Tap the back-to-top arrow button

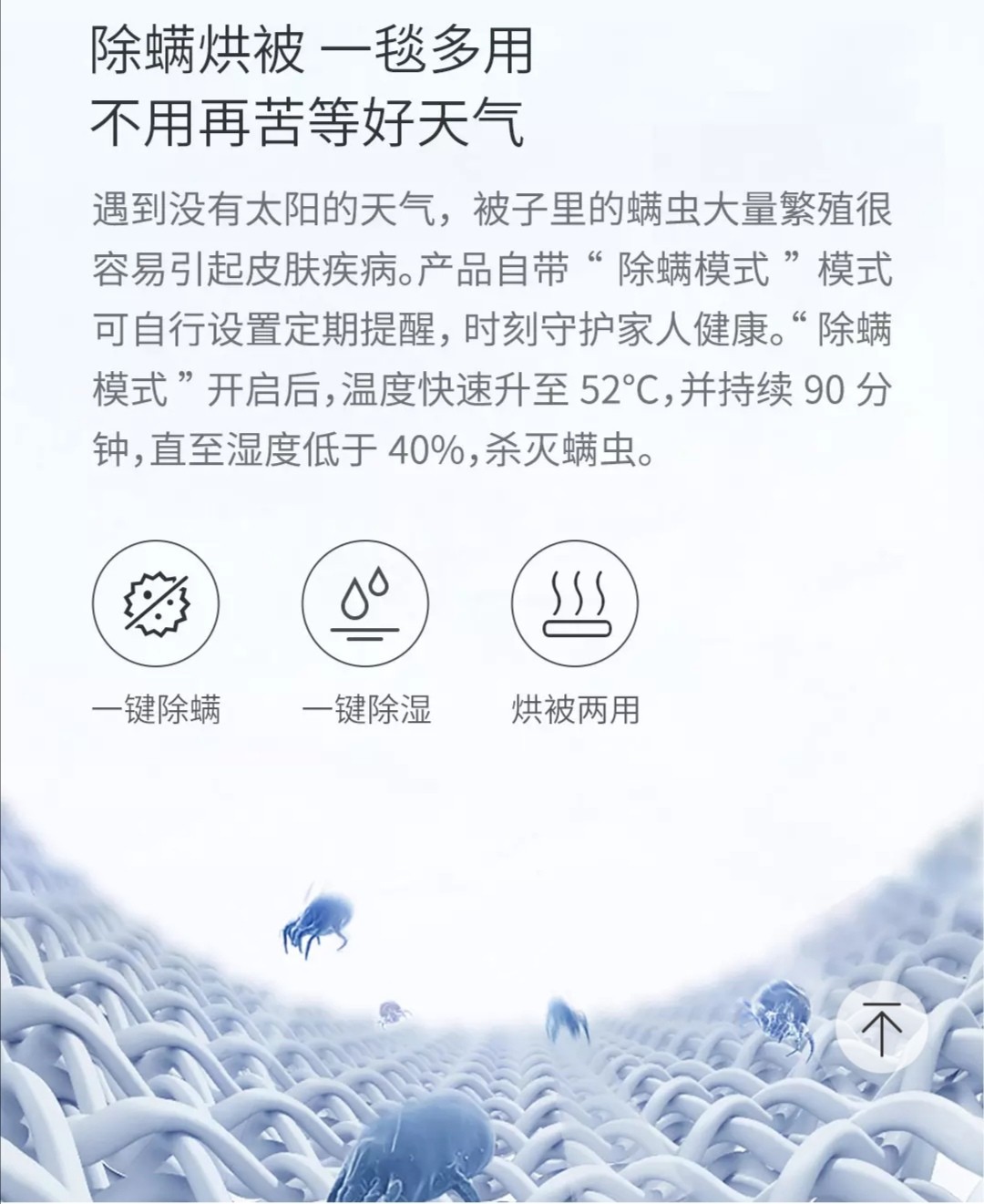pyautogui.click(x=881, y=1028)
